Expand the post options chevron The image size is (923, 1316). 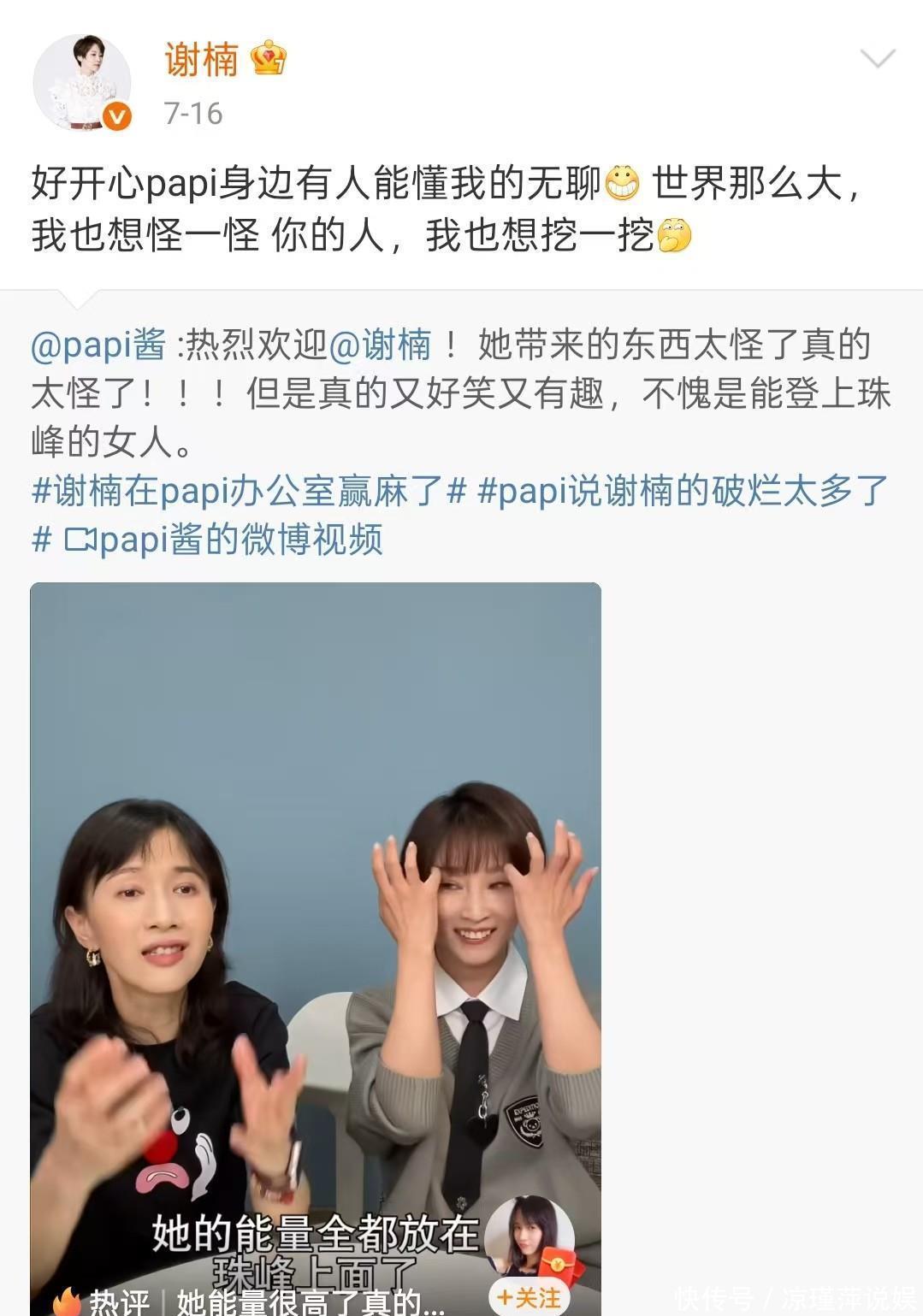pyautogui.click(x=877, y=58)
